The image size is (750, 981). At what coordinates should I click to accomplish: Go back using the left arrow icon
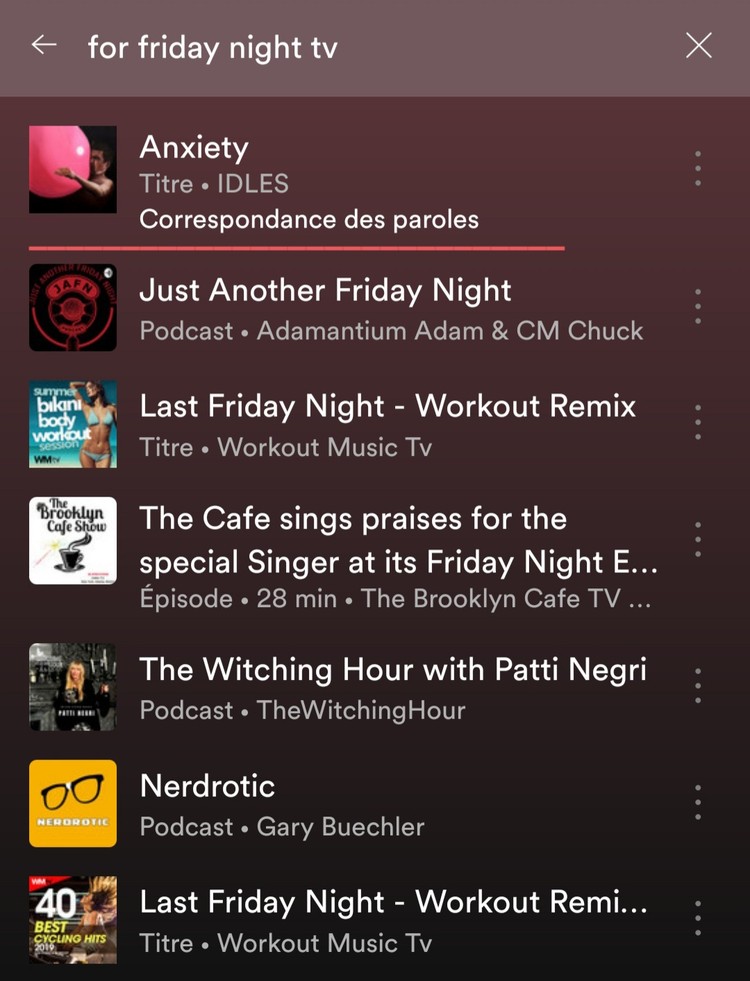pyautogui.click(x=44, y=45)
